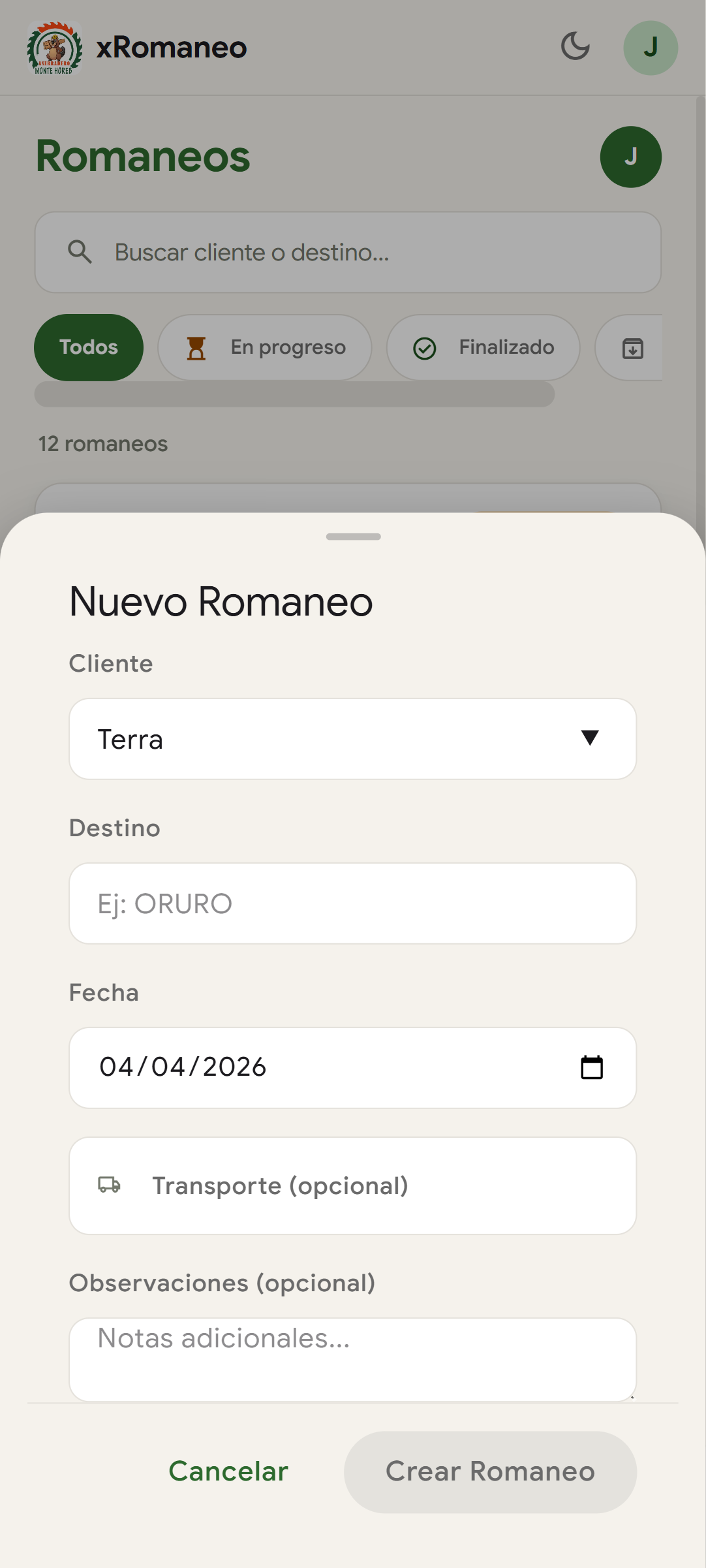Click the hourglass icon on En progreso

[197, 347]
